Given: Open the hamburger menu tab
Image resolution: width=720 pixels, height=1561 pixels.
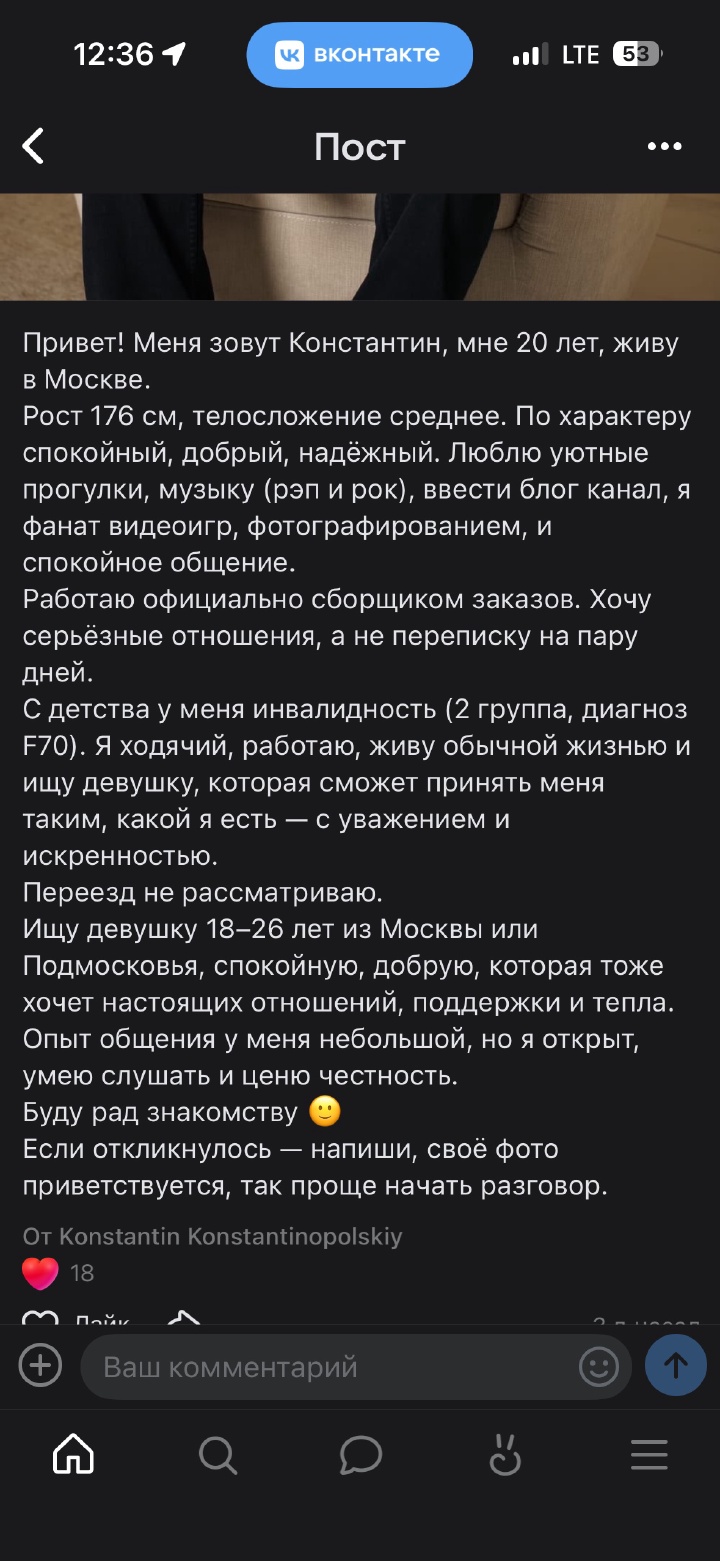Looking at the screenshot, I should click(x=649, y=1455).
